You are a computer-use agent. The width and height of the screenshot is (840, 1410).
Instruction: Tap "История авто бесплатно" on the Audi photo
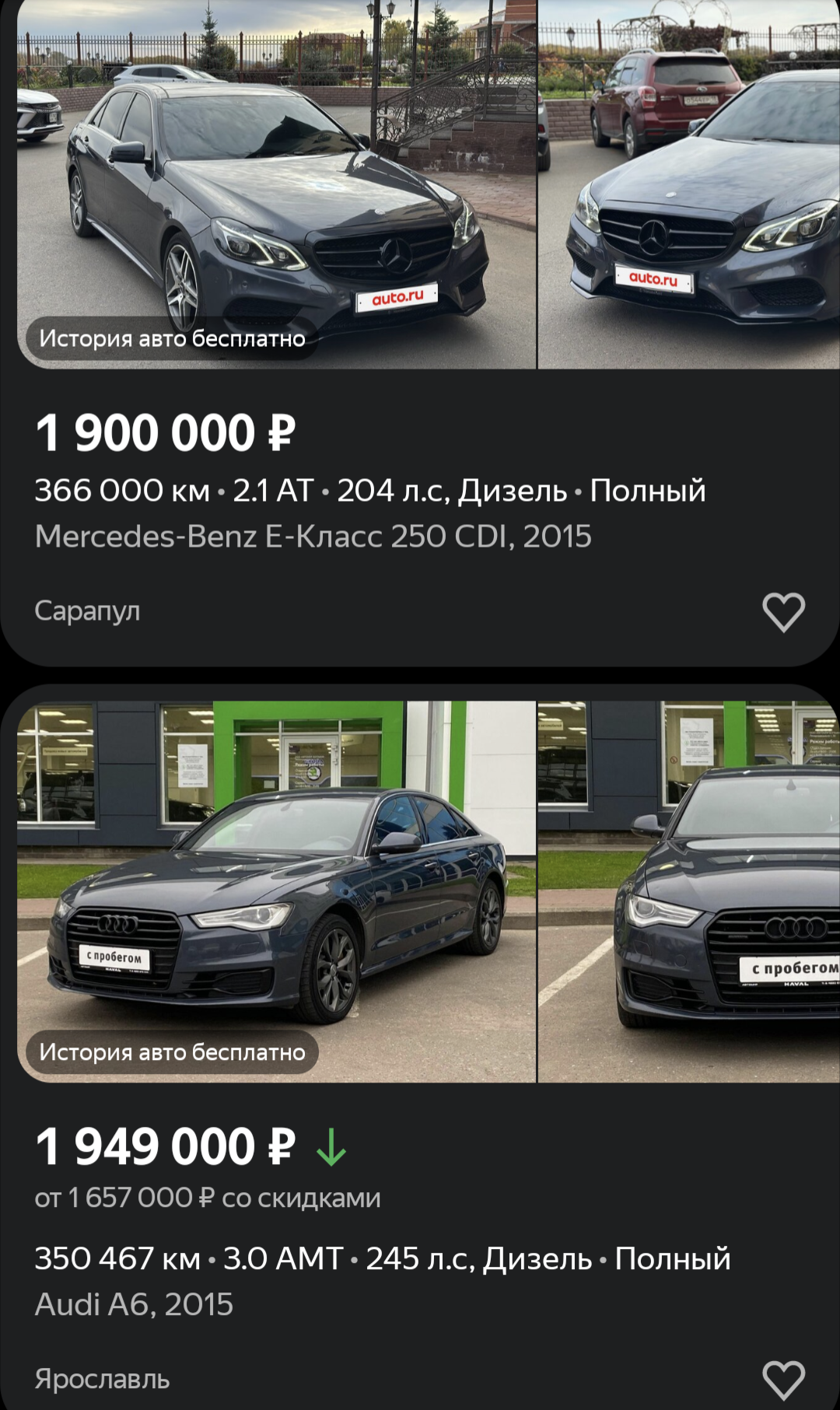tap(172, 1052)
